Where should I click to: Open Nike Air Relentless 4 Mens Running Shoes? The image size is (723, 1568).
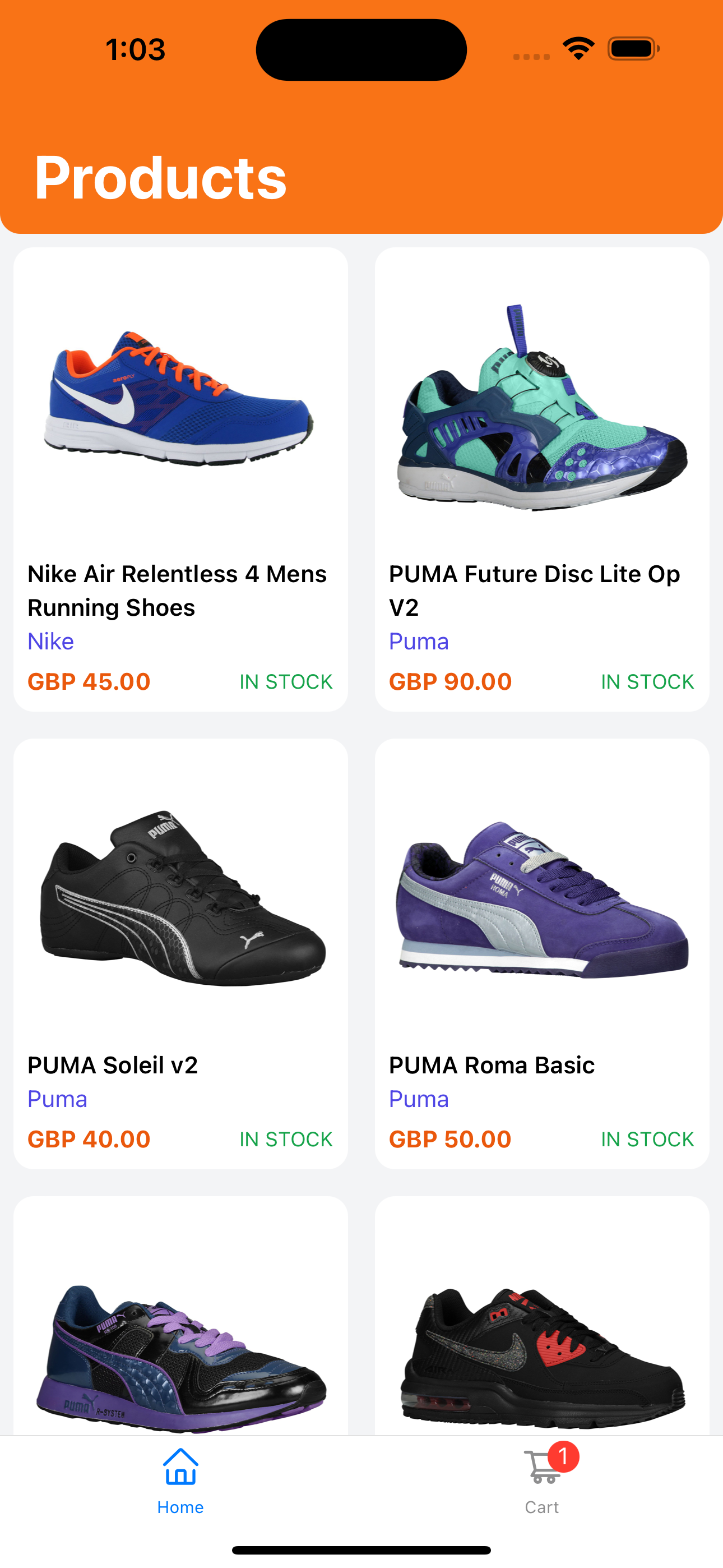[180, 478]
